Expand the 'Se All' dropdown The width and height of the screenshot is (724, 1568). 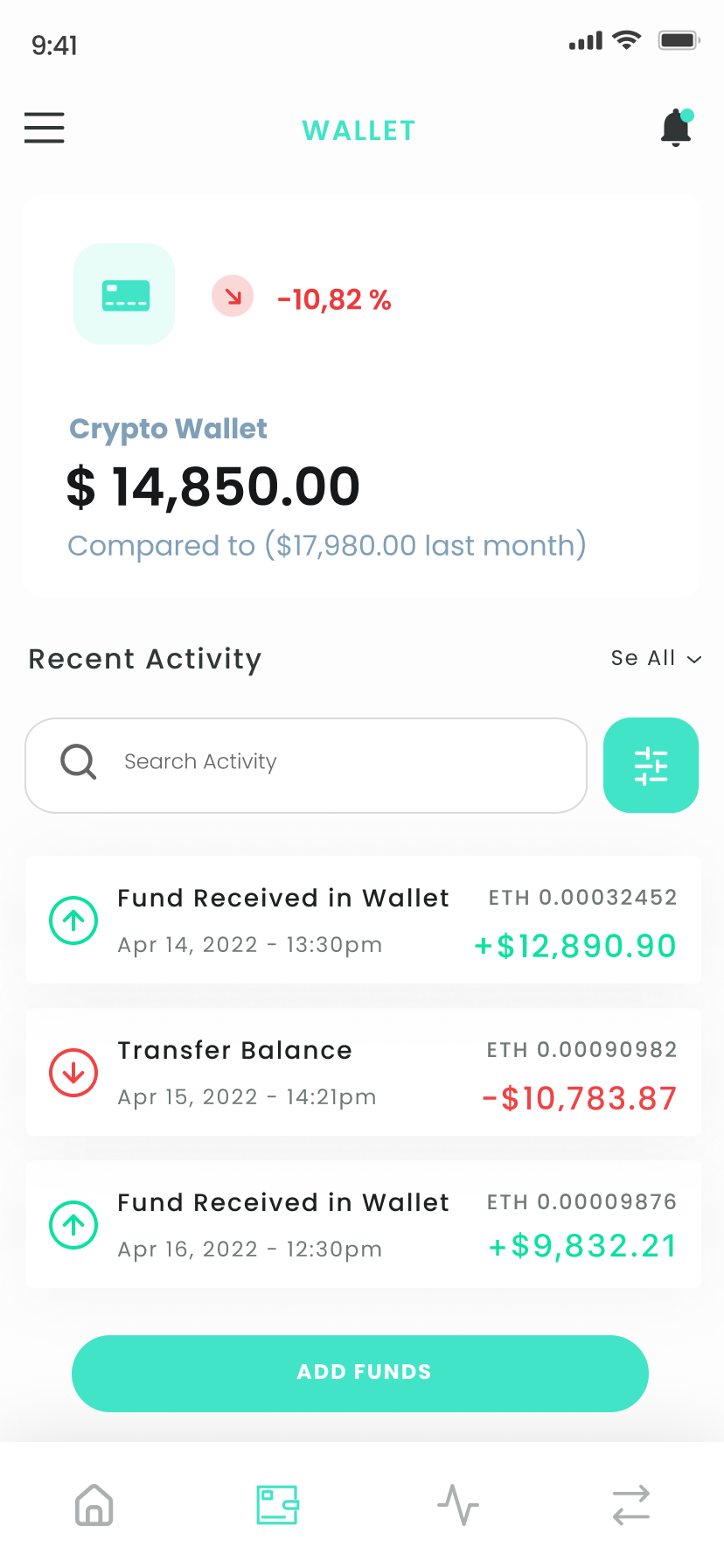coord(643,658)
